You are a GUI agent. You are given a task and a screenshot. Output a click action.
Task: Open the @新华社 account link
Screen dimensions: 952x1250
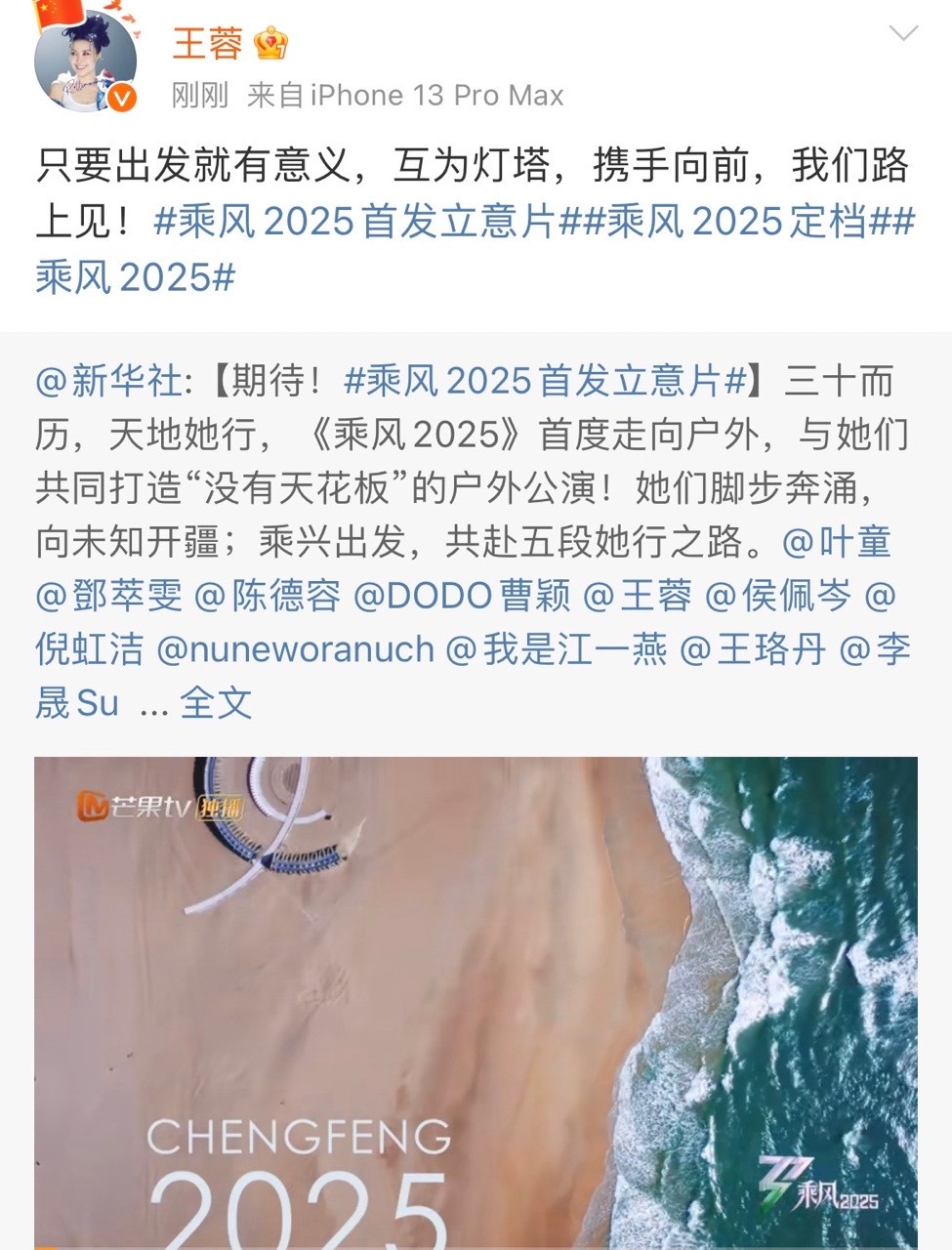(108, 381)
